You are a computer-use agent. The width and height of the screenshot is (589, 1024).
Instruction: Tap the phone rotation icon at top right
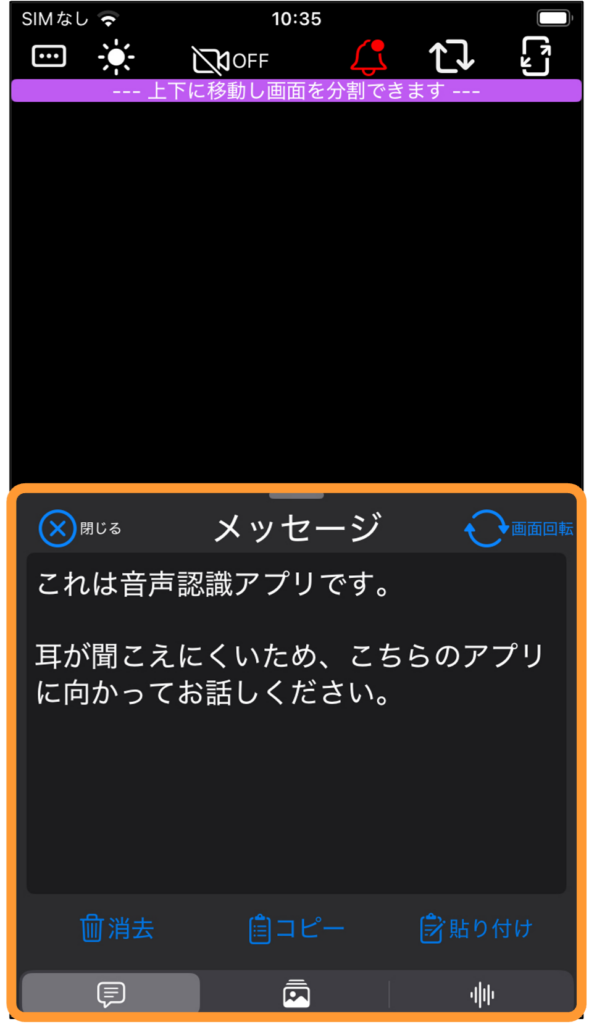535,57
